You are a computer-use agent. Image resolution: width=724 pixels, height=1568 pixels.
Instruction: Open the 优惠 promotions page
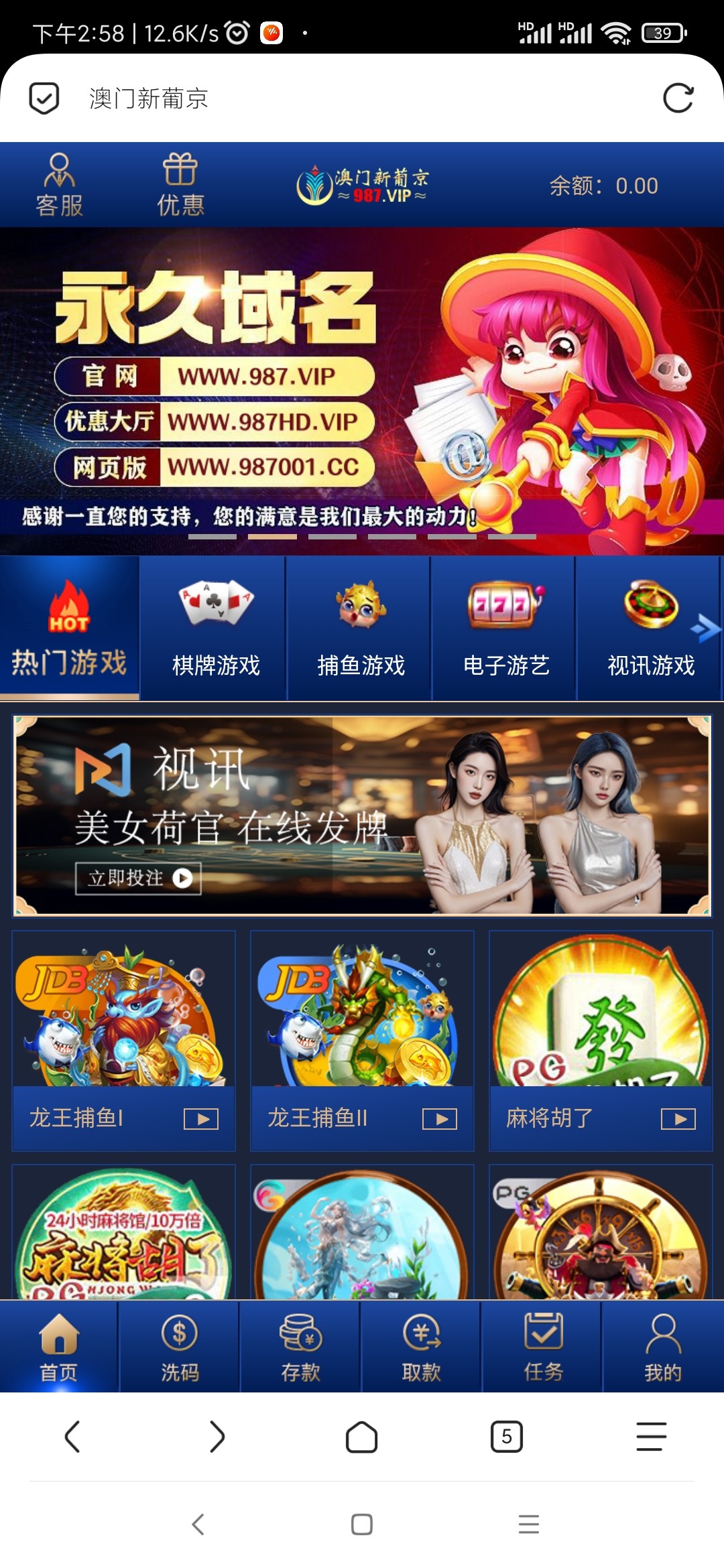(180, 186)
